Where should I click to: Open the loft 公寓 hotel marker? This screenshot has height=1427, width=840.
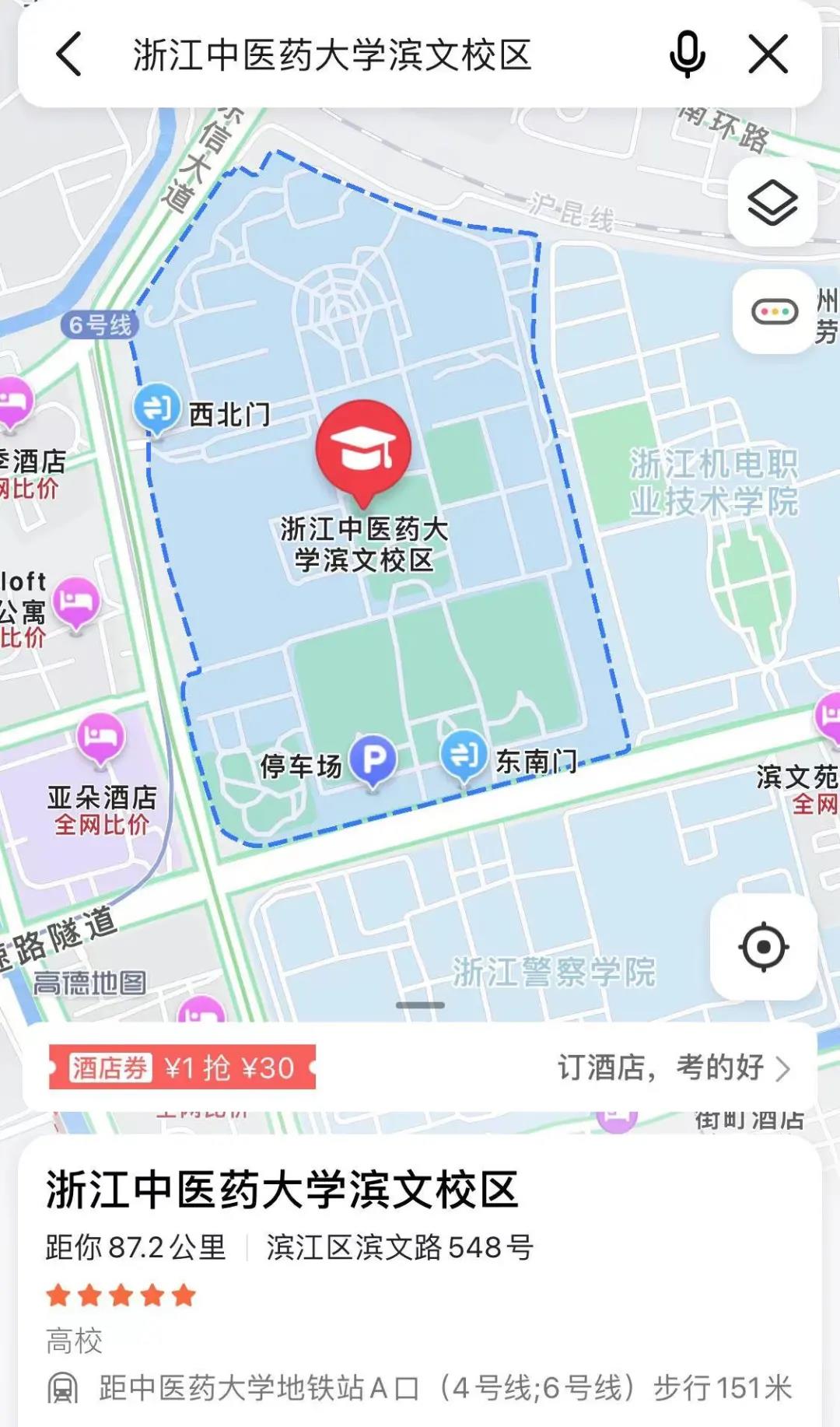pyautogui.click(x=75, y=601)
